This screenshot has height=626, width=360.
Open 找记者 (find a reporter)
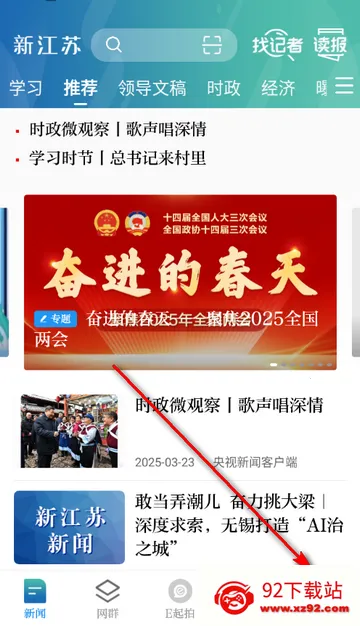coord(277,45)
